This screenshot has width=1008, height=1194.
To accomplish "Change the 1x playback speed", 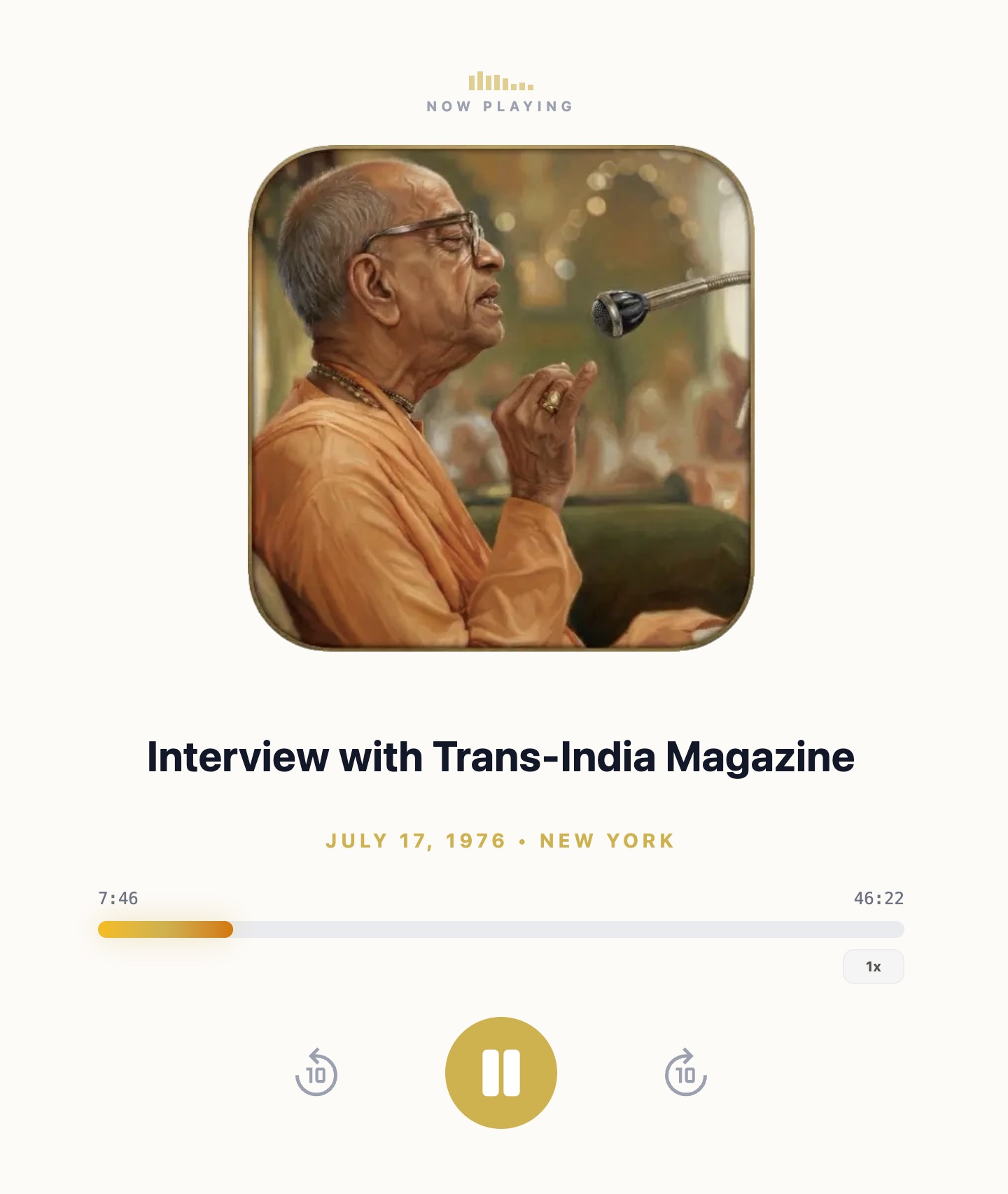I will click(x=873, y=967).
